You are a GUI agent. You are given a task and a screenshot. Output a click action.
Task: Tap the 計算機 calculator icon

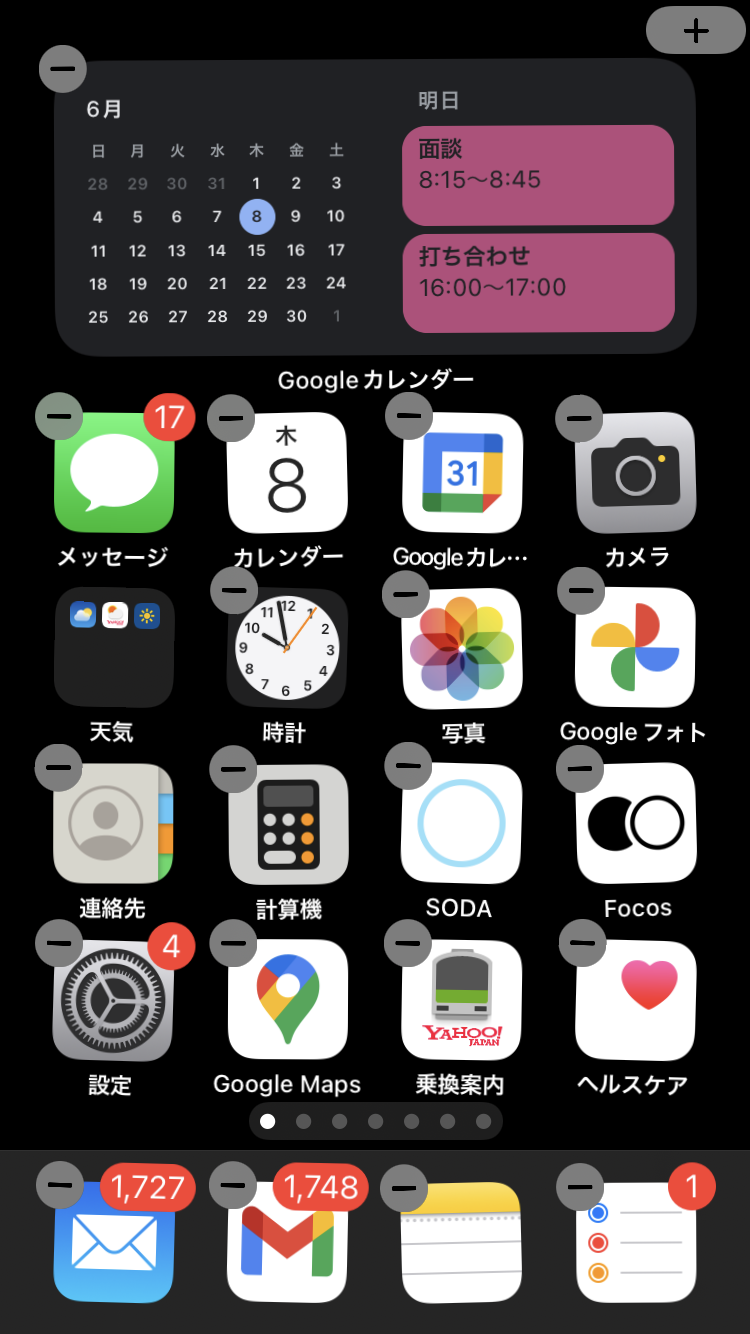tap(287, 823)
